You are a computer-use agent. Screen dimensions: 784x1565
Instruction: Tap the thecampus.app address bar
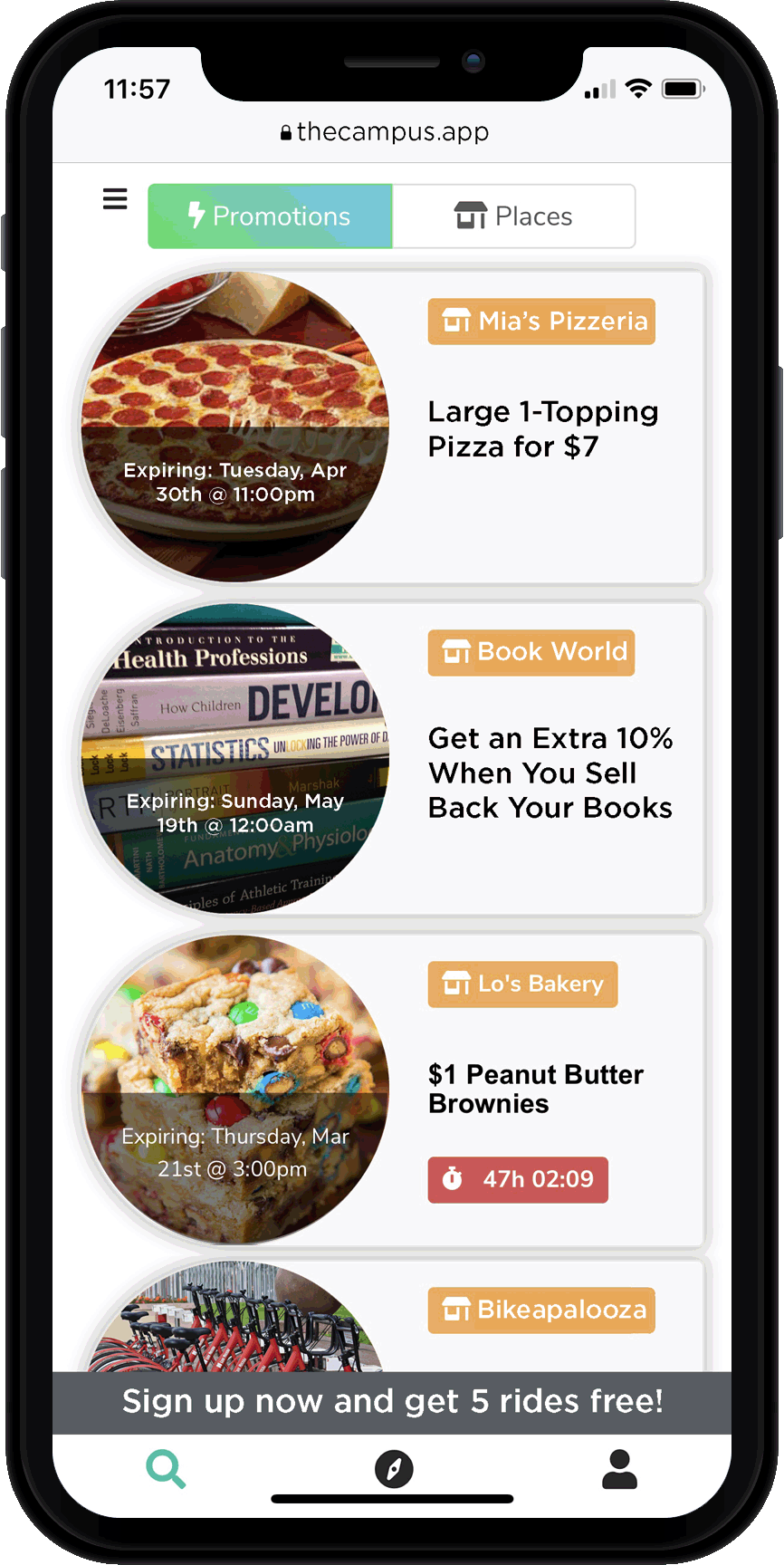(x=386, y=132)
